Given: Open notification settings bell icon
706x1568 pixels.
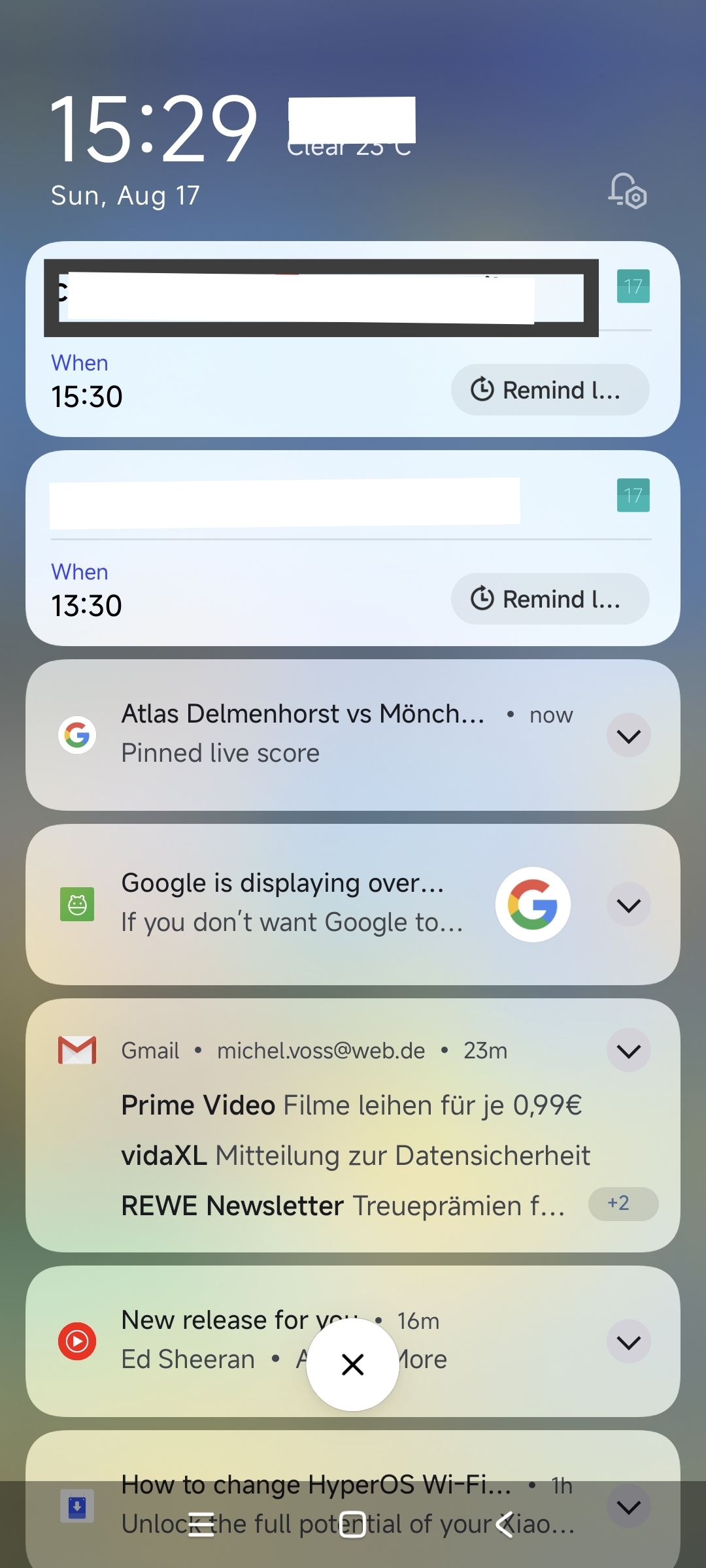Looking at the screenshot, I should [x=628, y=191].
